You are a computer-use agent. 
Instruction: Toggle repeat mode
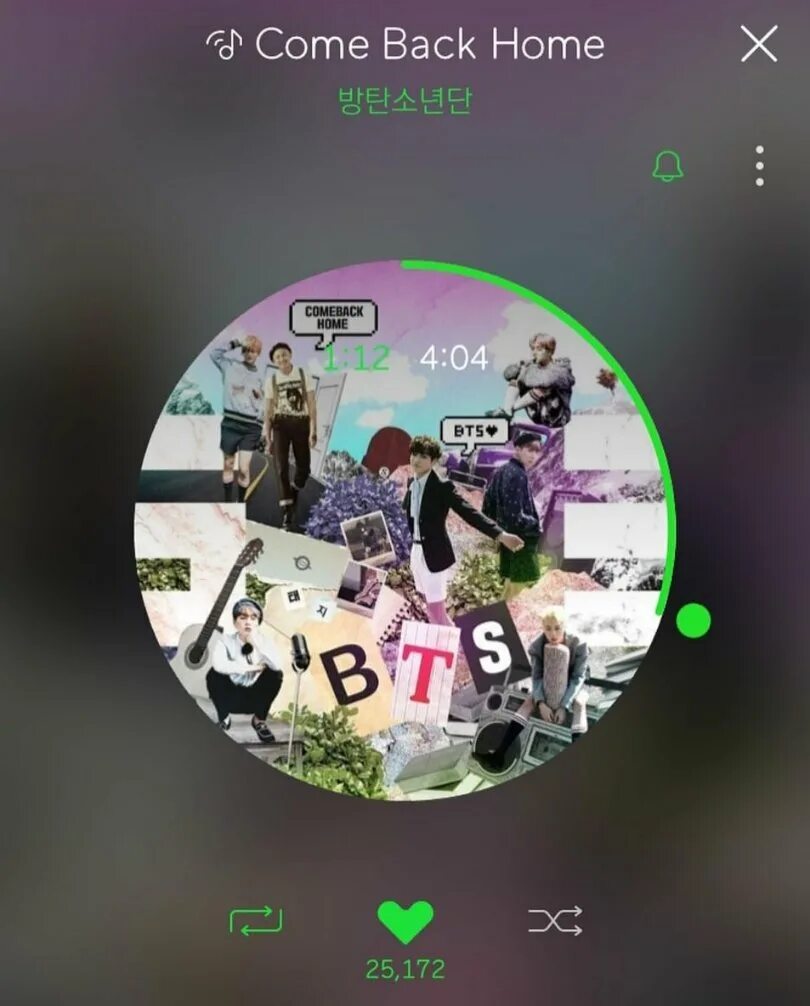click(256, 921)
